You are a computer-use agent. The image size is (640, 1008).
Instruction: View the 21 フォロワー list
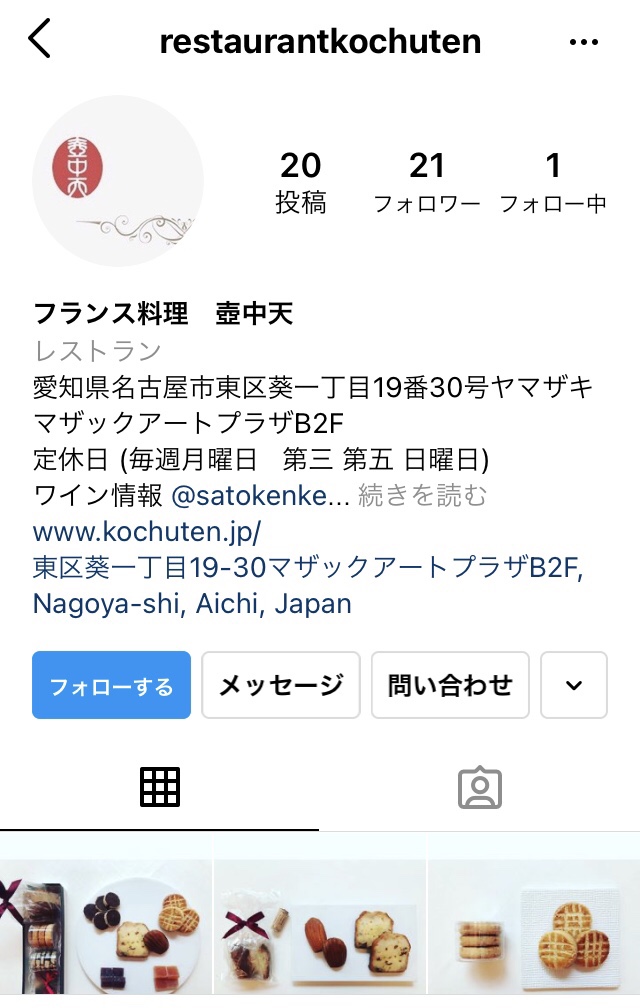pos(427,182)
